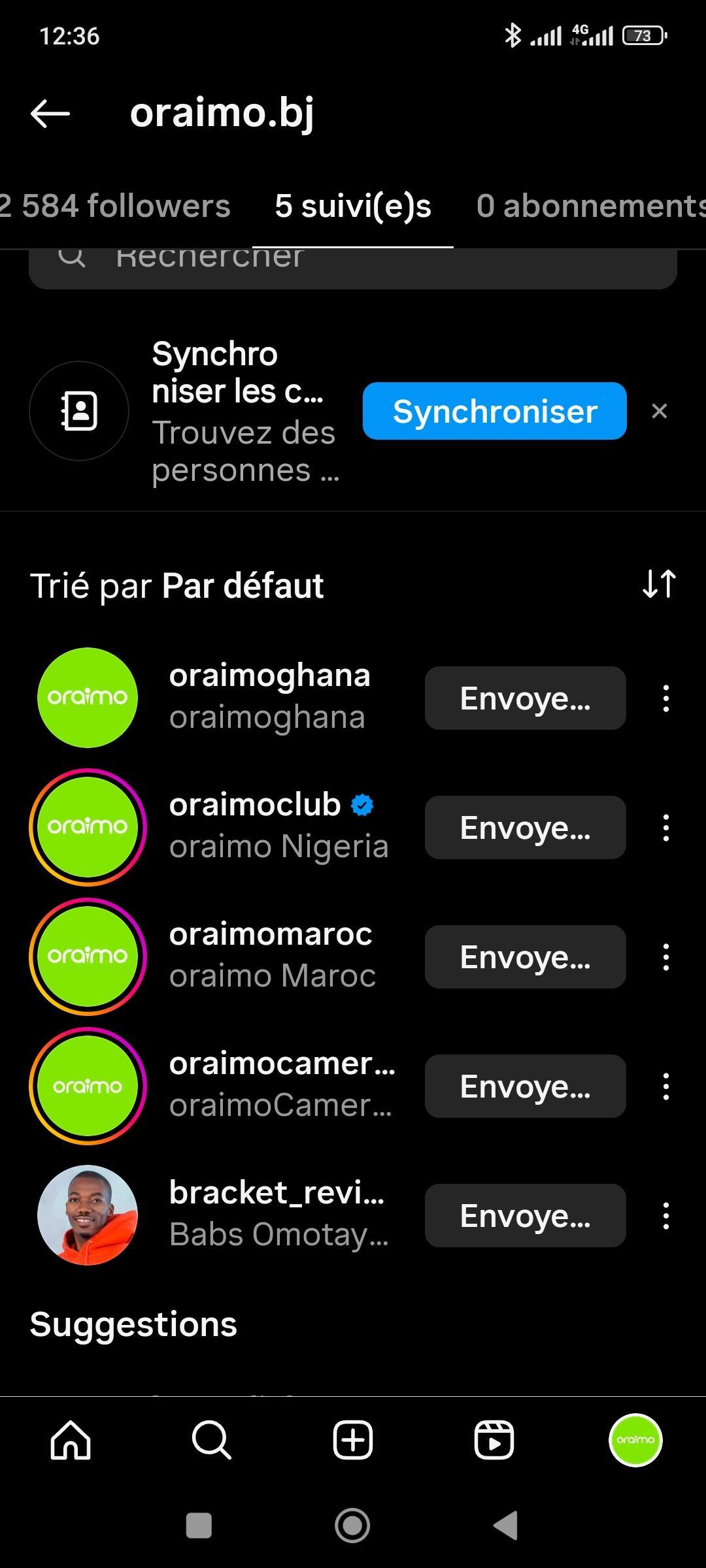The height and width of the screenshot is (1568, 706).
Task: Change the sort order of the list
Action: 659,584
